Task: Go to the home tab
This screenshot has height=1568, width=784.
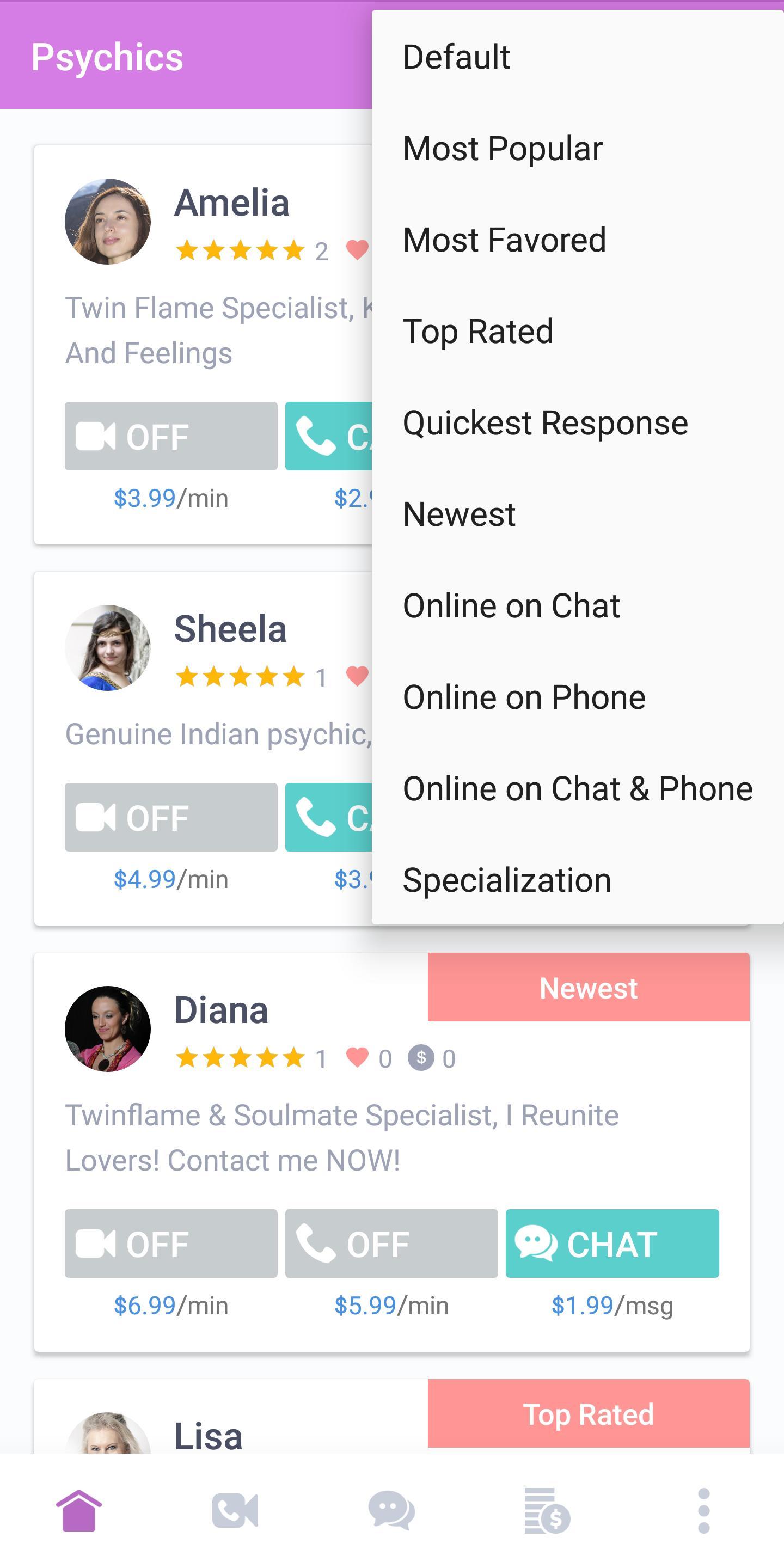Action: coord(78,1511)
